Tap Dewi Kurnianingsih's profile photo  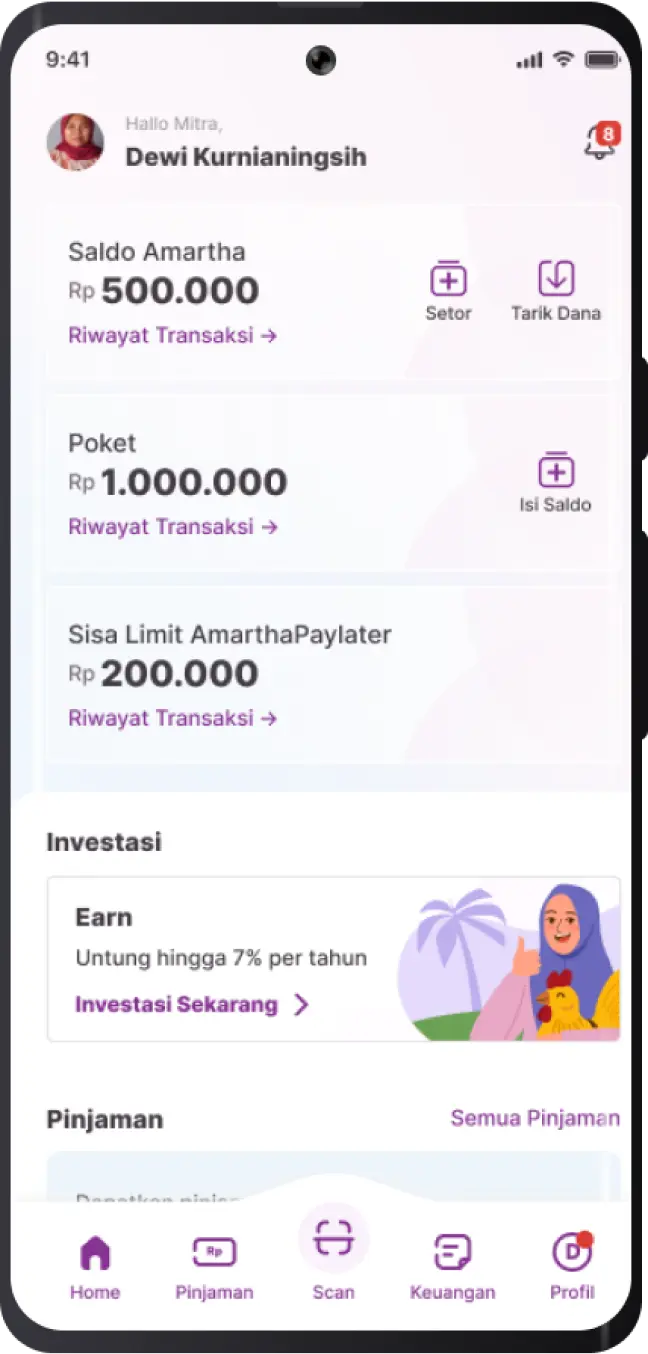tap(75, 143)
